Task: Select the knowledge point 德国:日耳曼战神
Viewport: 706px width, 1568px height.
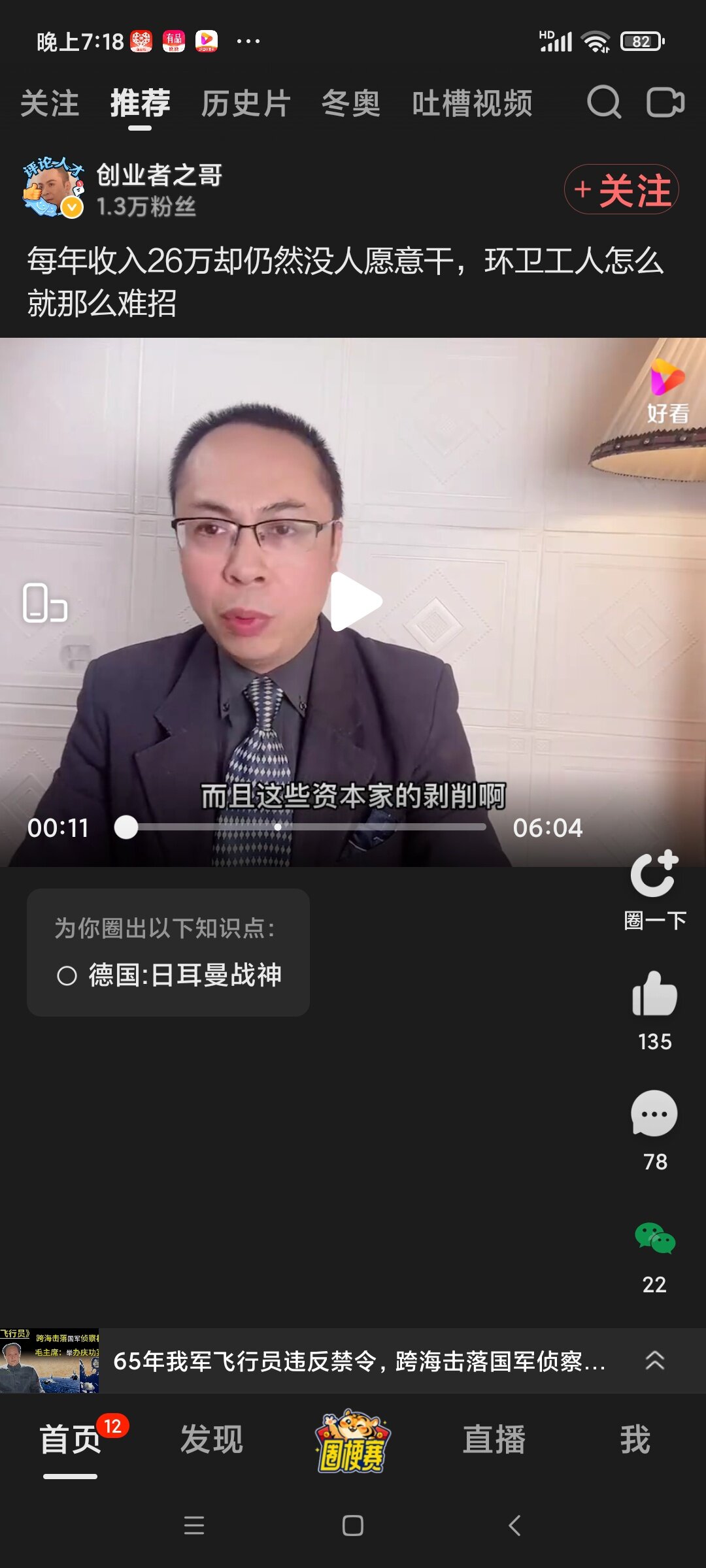Action: pos(170,975)
